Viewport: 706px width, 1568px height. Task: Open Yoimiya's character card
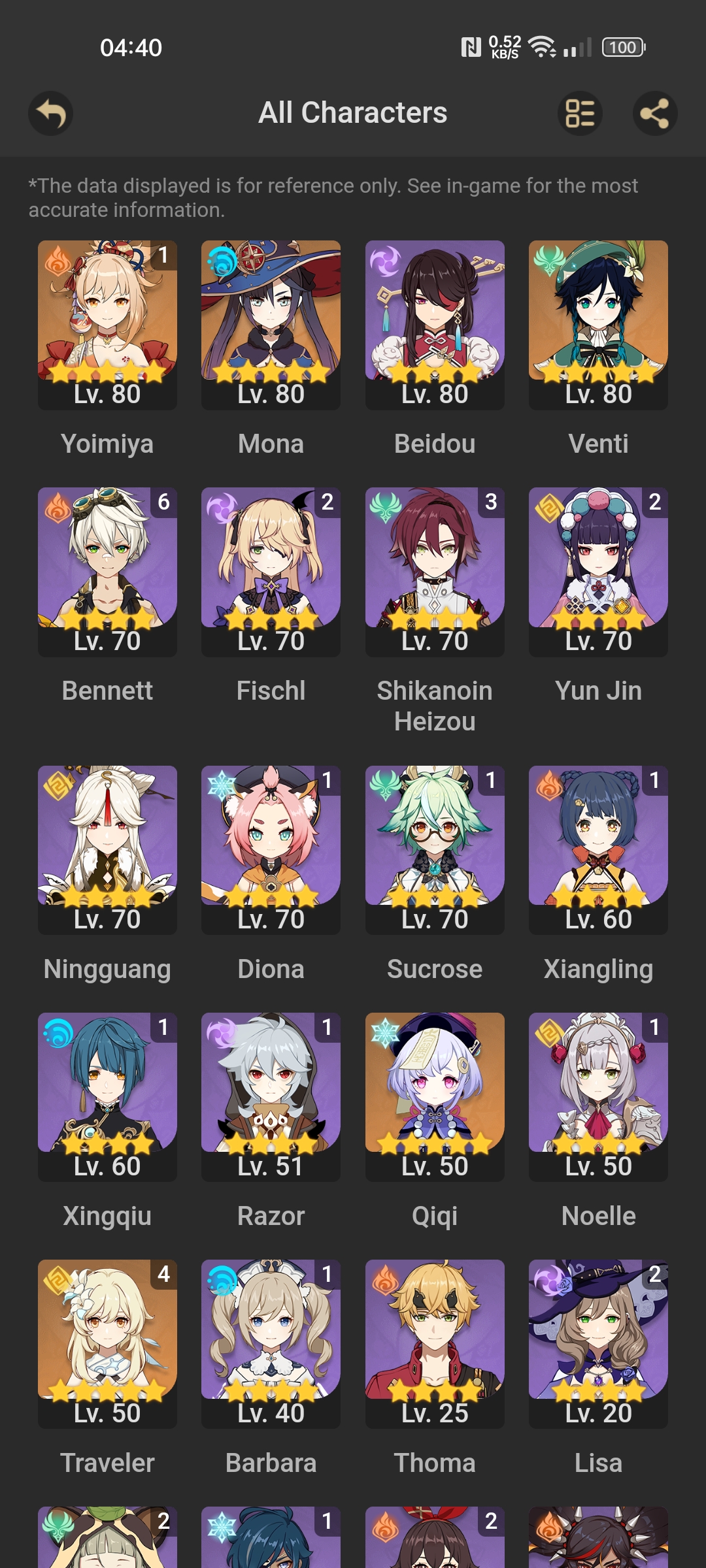(107, 324)
